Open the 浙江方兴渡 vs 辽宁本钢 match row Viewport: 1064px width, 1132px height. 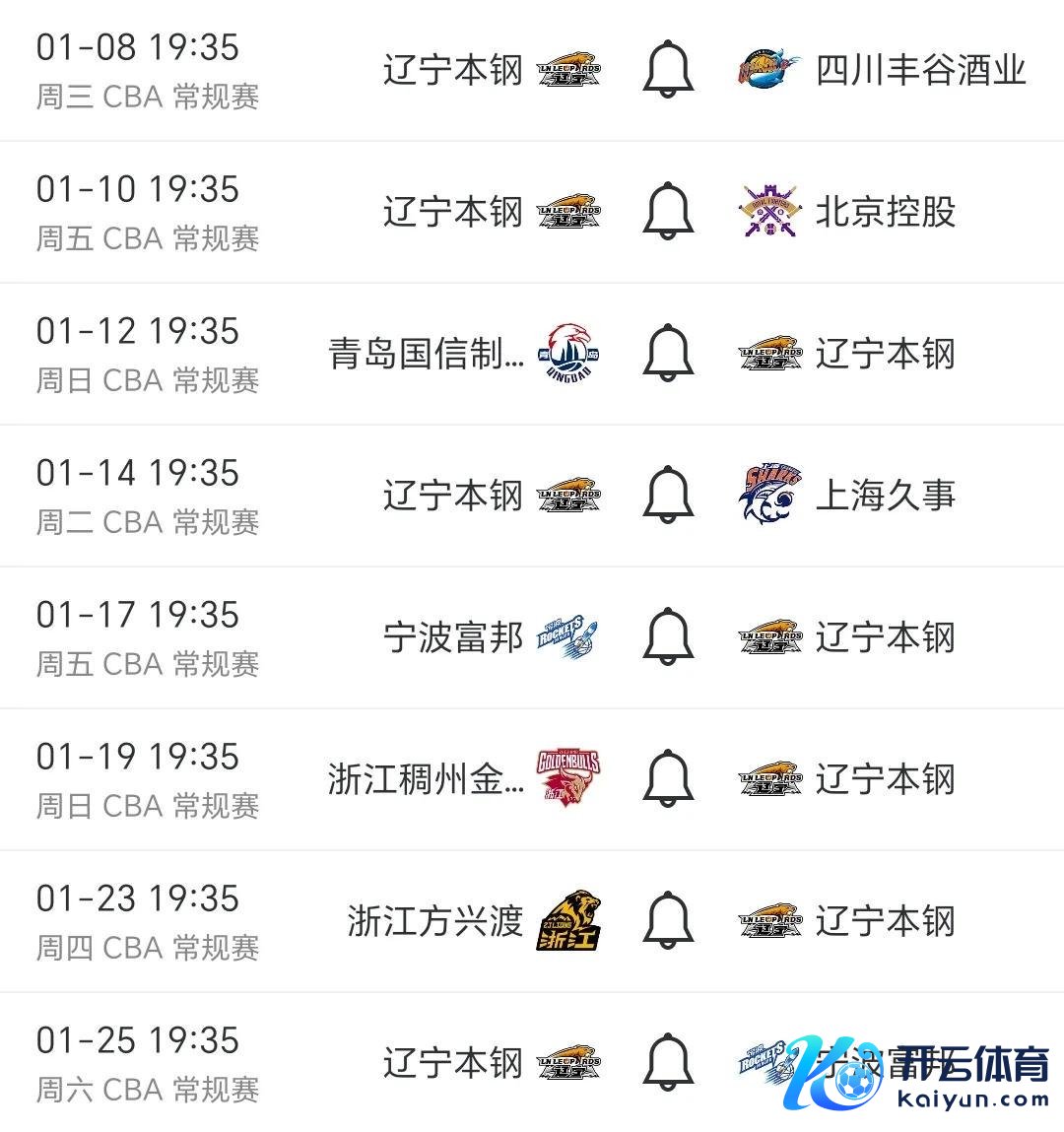click(x=433, y=922)
